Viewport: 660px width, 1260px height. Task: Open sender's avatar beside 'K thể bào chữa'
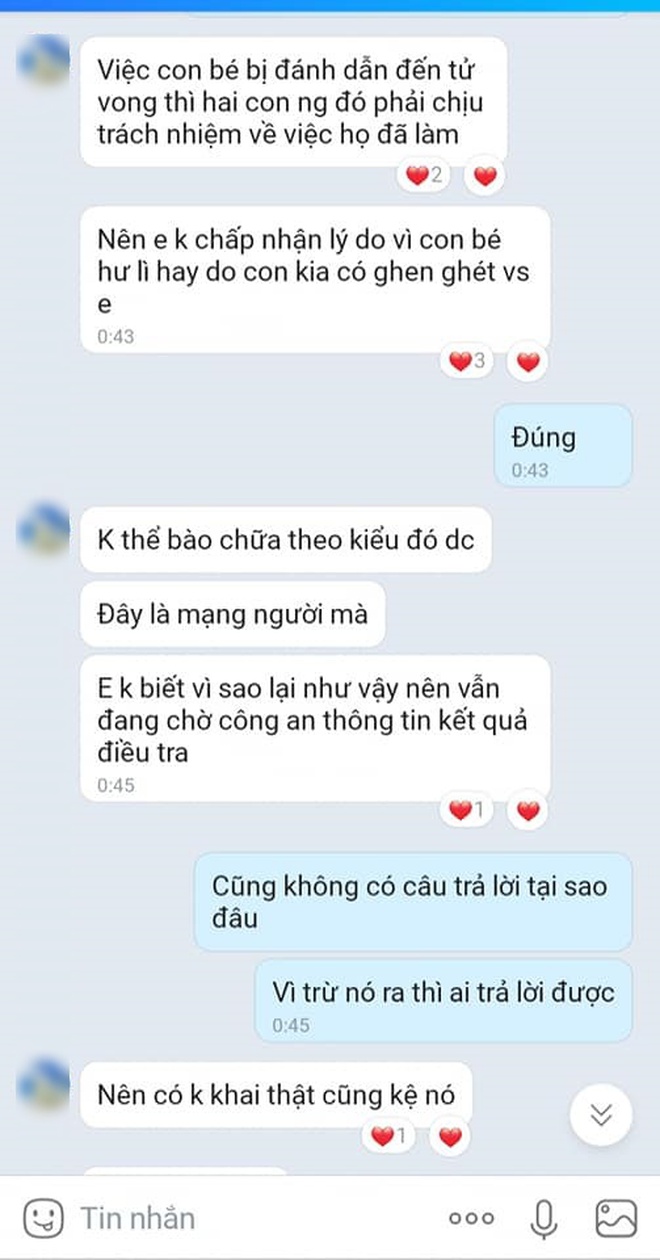[x=44, y=530]
